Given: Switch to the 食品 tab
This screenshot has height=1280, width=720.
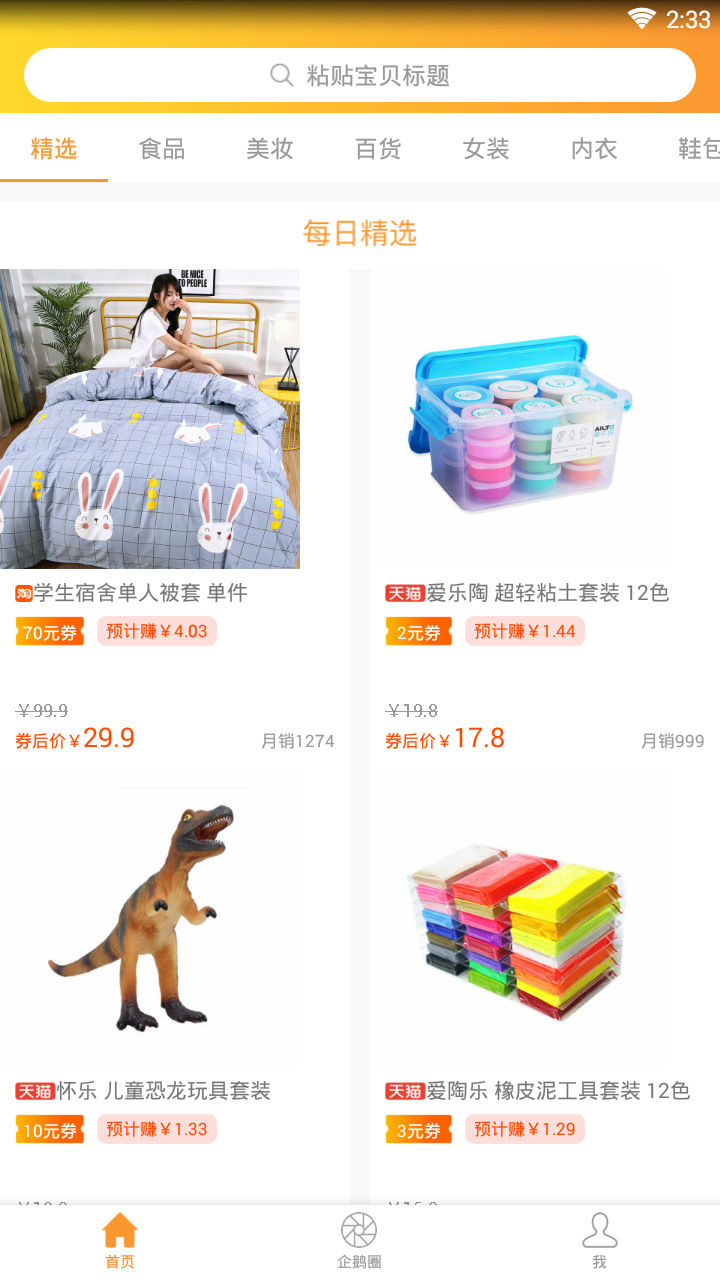Looking at the screenshot, I should coord(162,148).
